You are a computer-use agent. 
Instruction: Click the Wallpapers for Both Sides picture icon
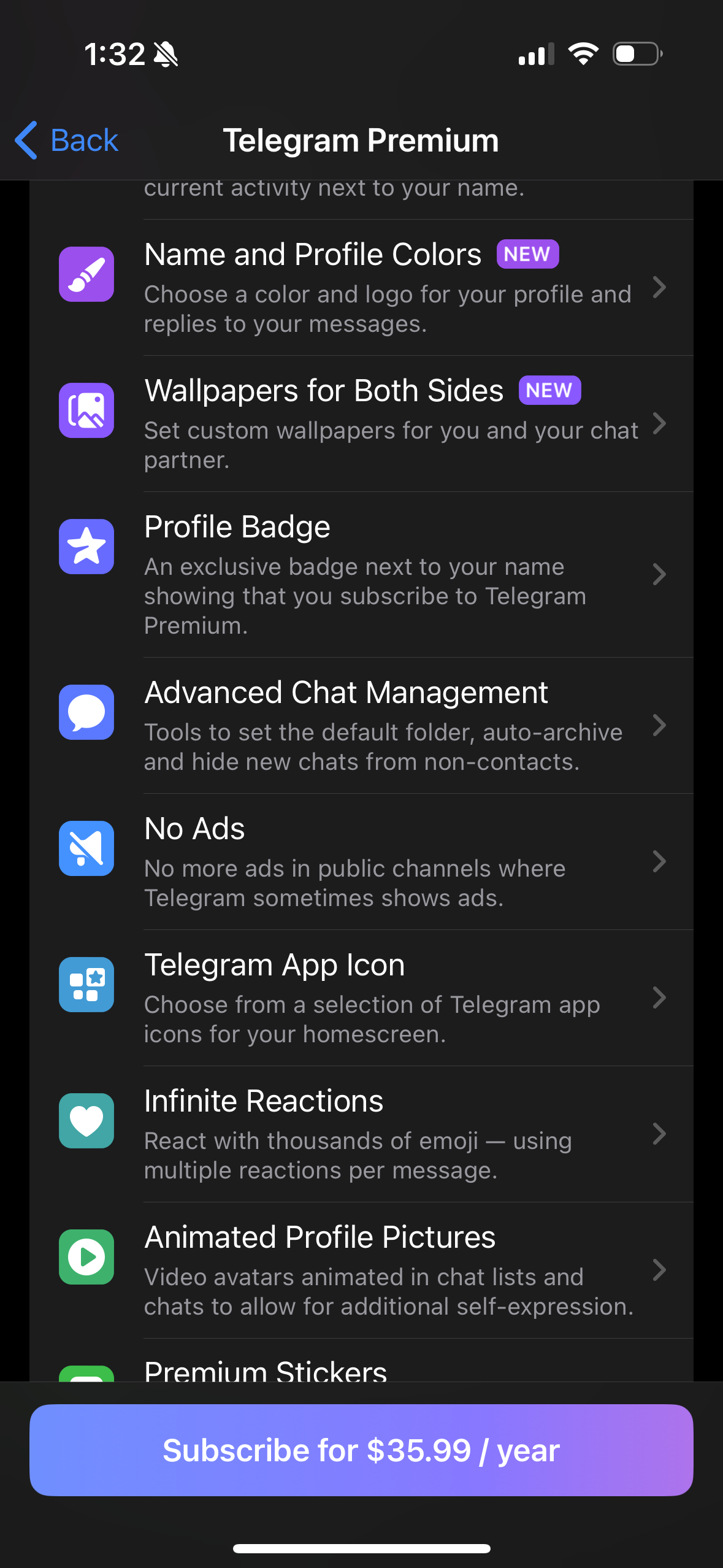point(86,410)
